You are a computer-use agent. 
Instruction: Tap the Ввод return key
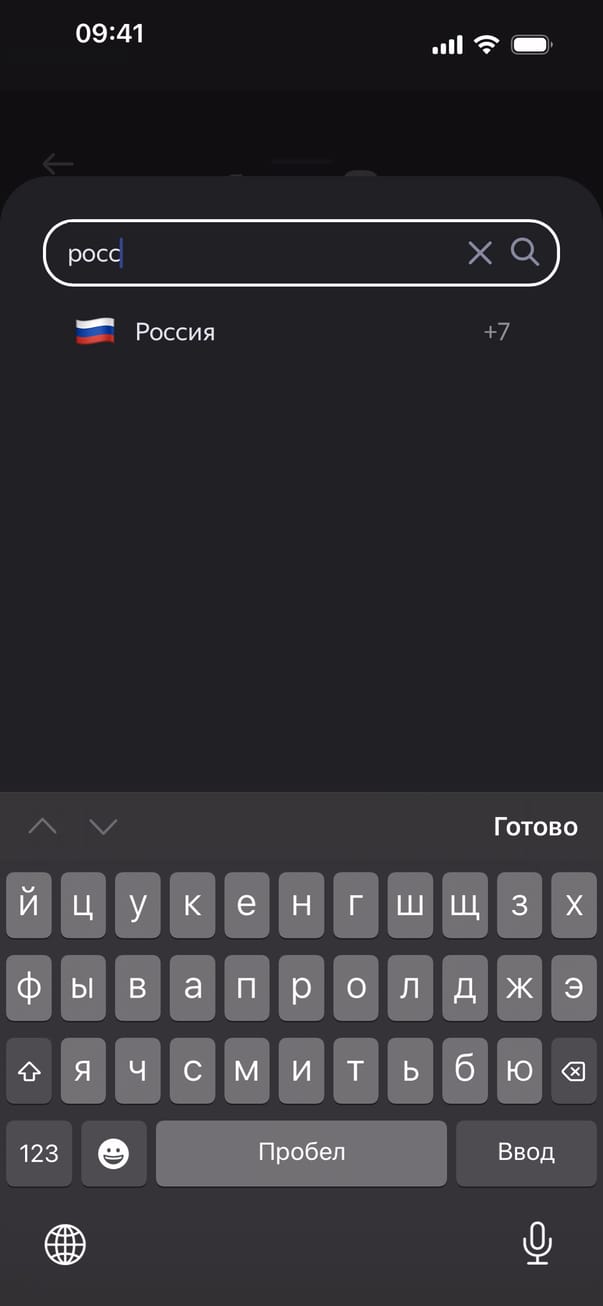click(x=526, y=1152)
